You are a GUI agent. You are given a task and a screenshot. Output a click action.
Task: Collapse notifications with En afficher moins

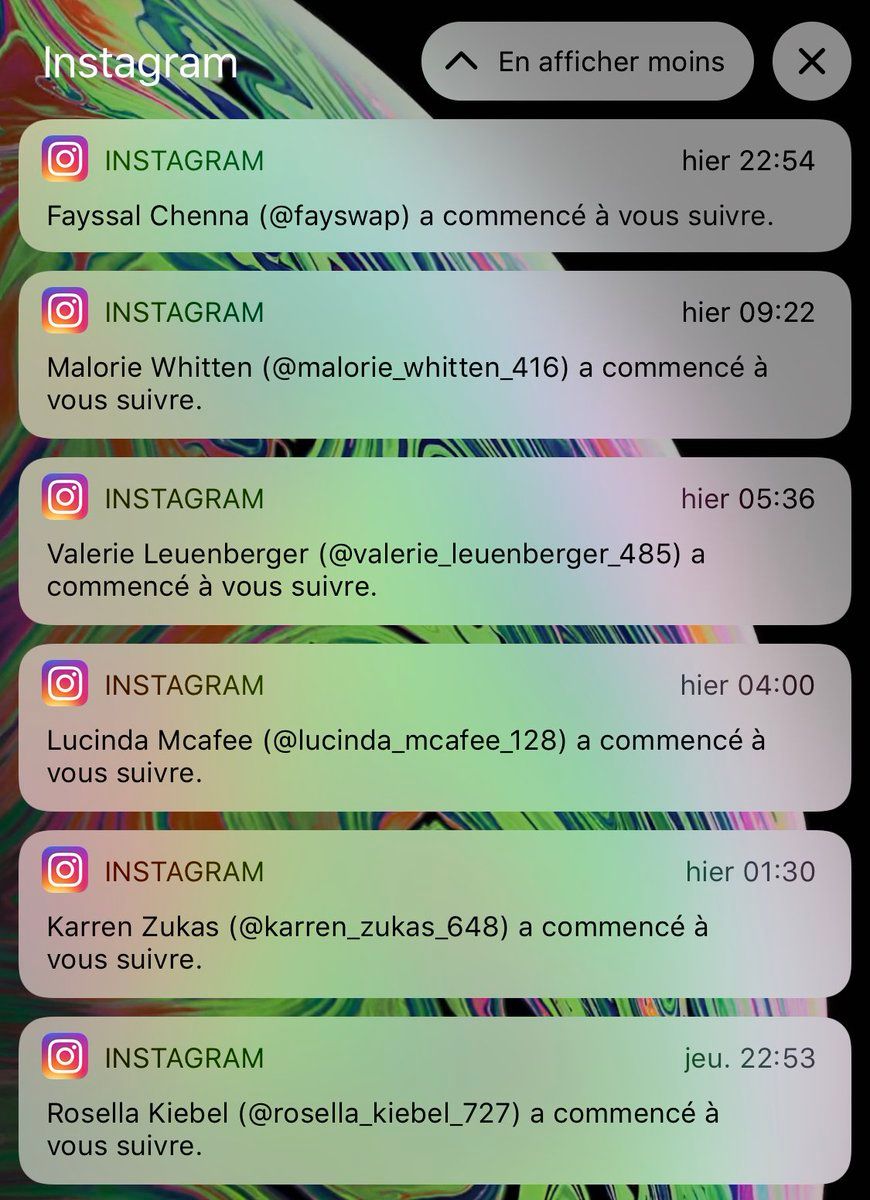click(587, 62)
